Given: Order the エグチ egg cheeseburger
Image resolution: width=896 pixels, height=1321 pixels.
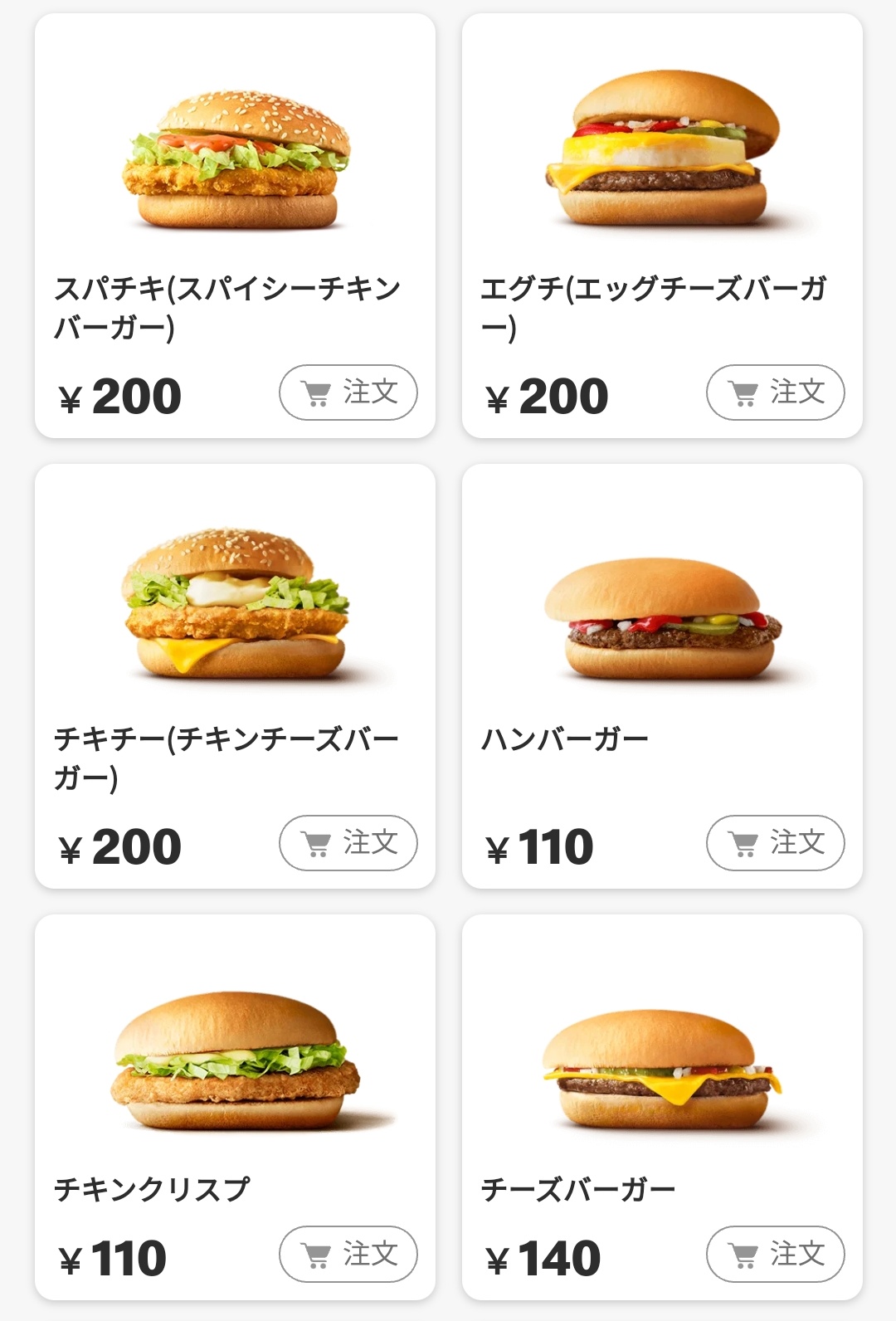Looking at the screenshot, I should [x=775, y=392].
